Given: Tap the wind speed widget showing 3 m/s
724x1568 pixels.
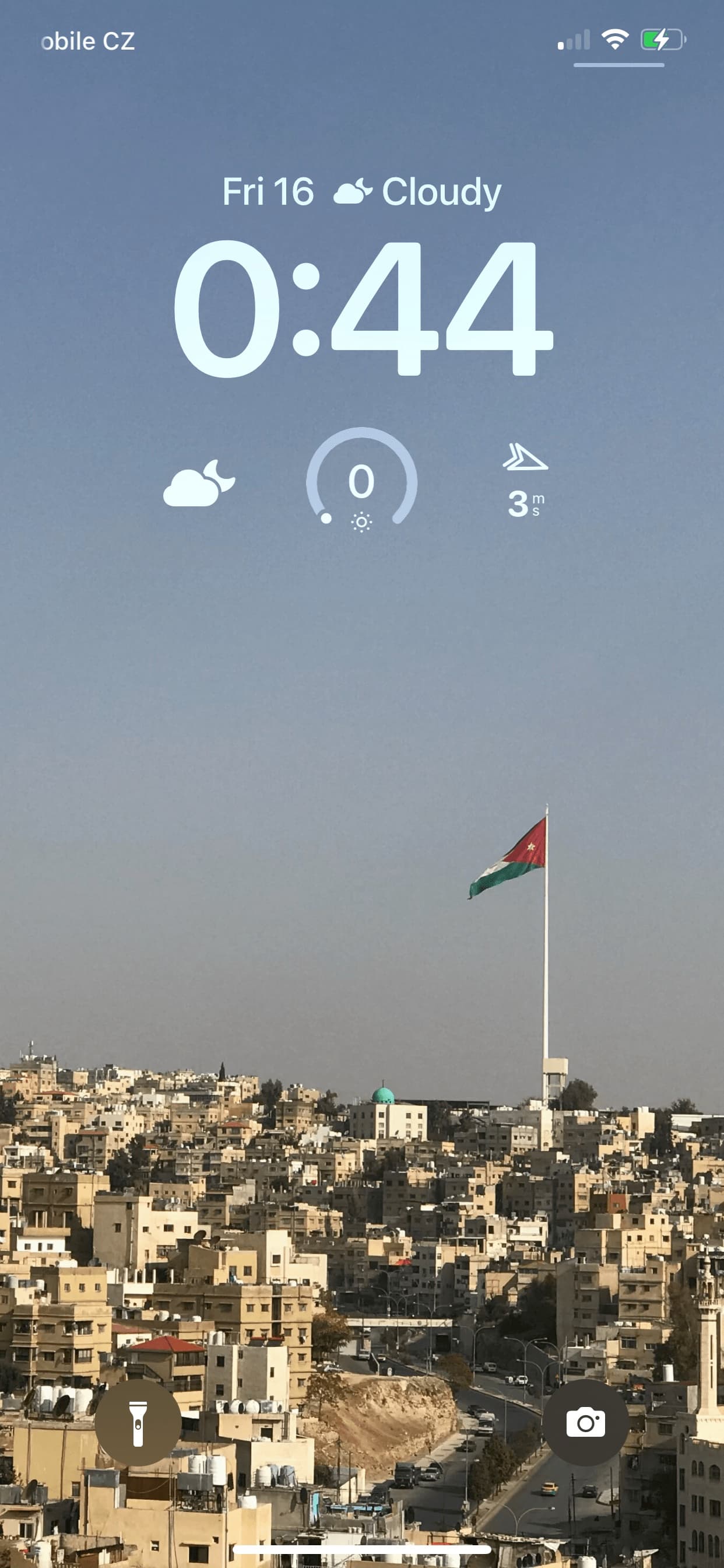Looking at the screenshot, I should click(x=526, y=487).
